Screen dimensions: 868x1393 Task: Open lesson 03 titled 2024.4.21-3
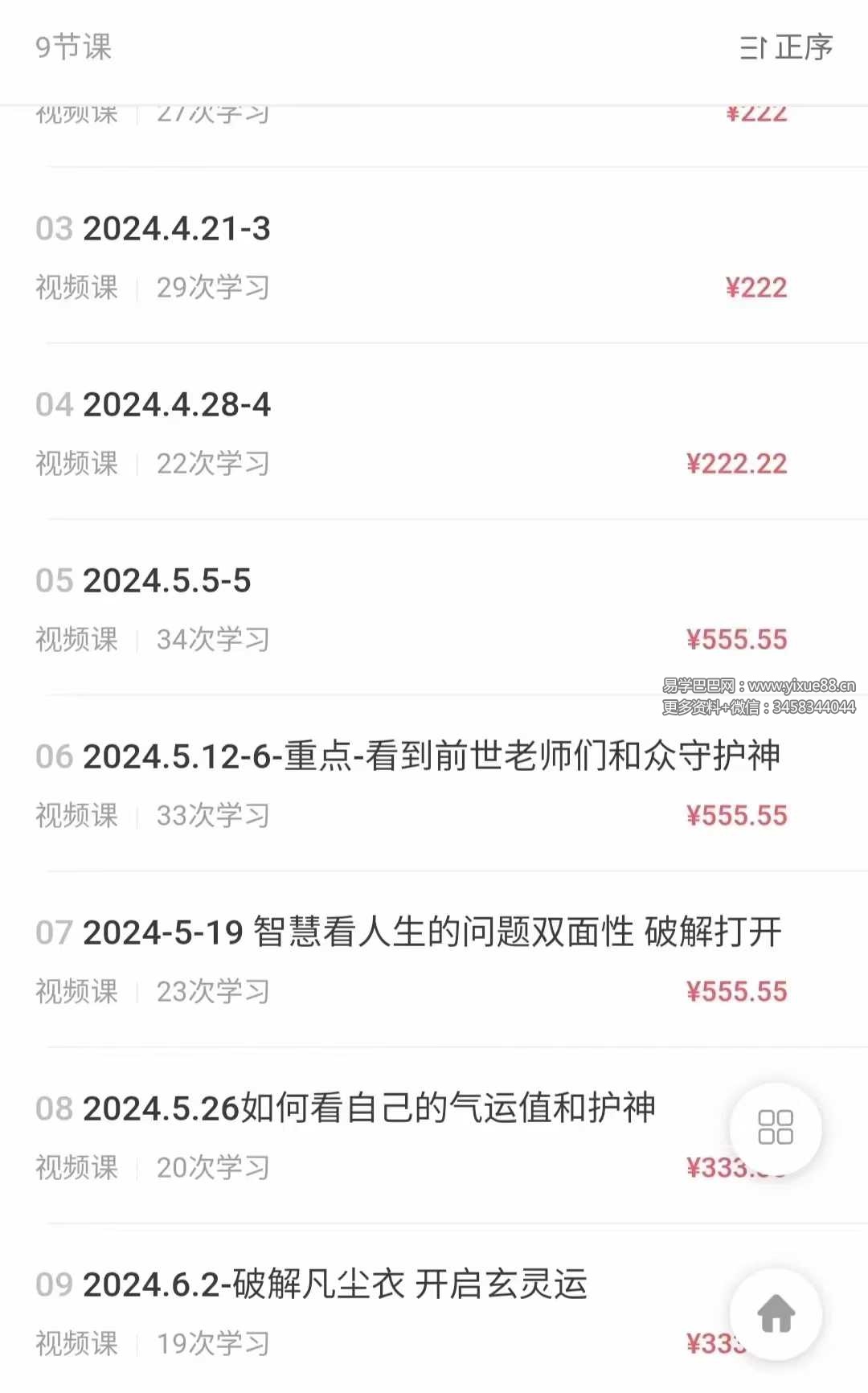click(177, 231)
